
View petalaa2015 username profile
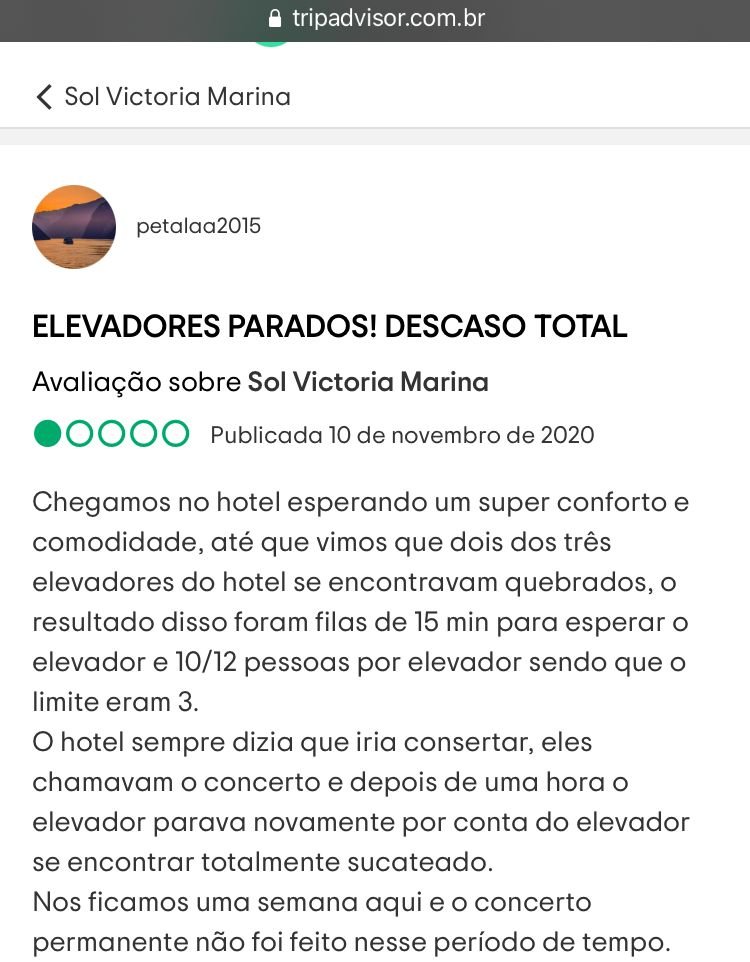pos(198,226)
